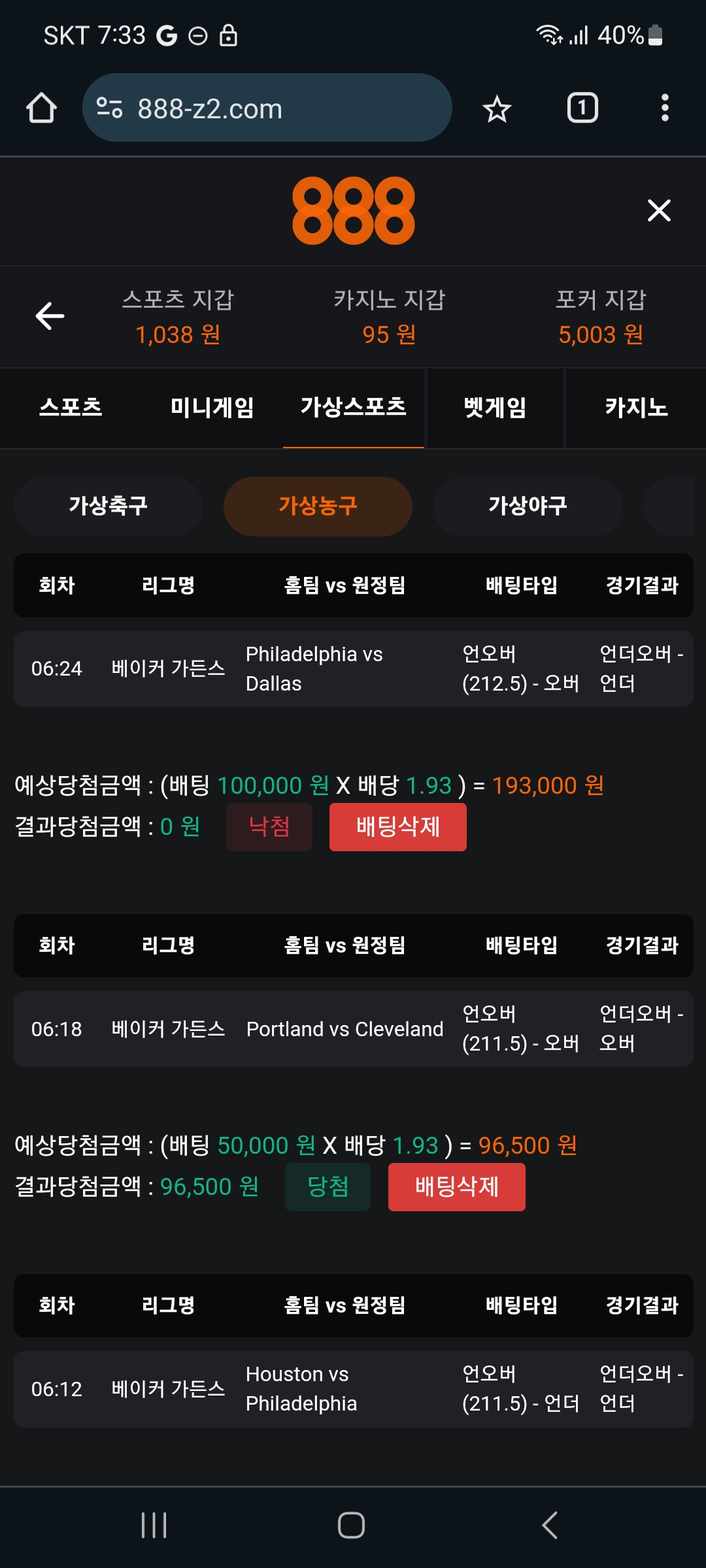Image resolution: width=706 pixels, height=1568 pixels.
Task: Open the browser tab switcher
Action: pos(582,108)
